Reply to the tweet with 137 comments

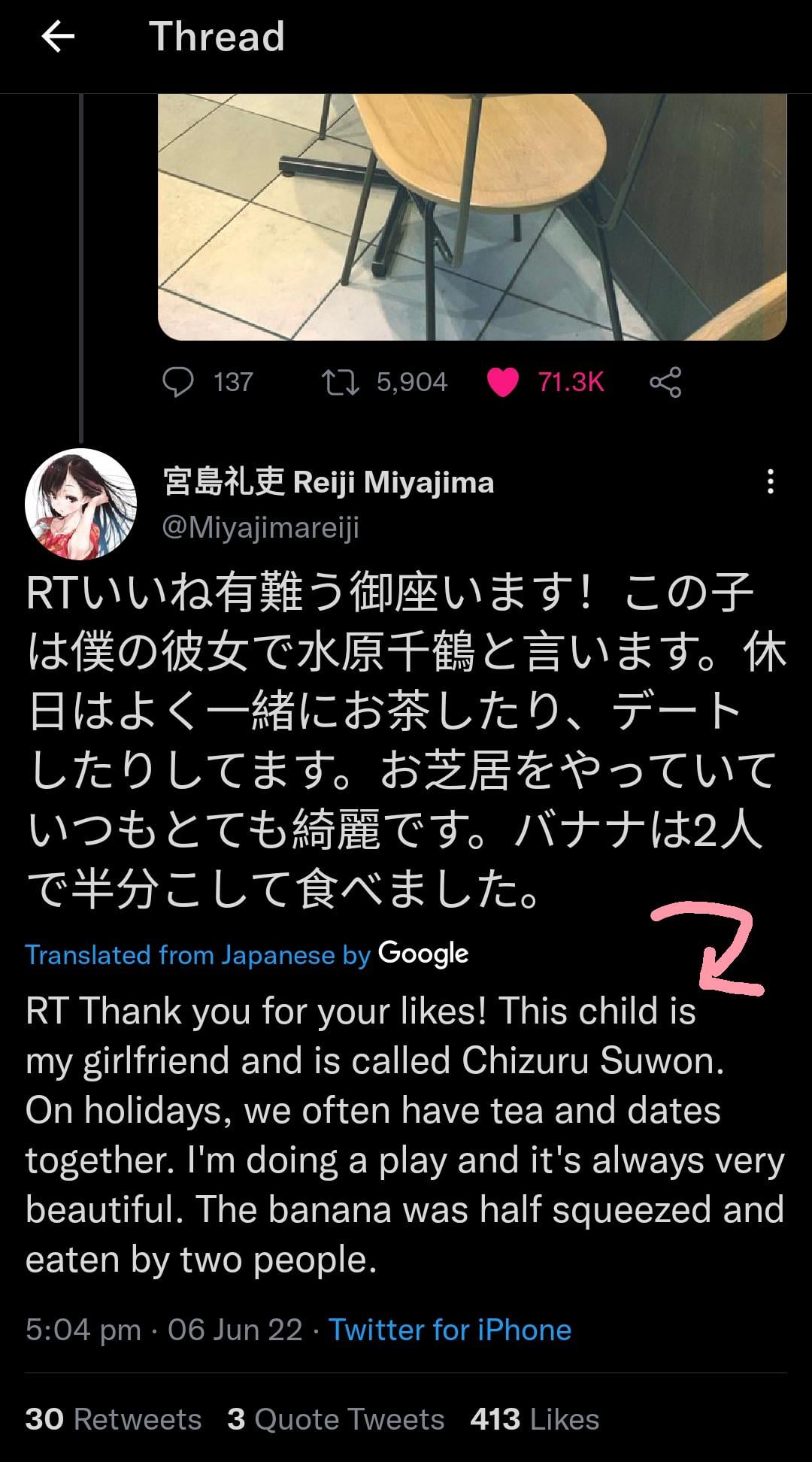point(178,382)
